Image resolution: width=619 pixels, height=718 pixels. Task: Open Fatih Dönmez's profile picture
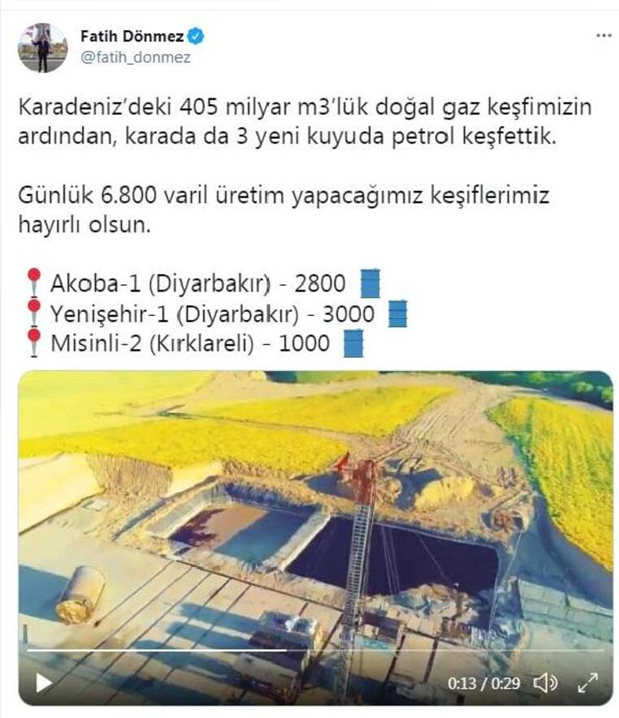(43, 47)
